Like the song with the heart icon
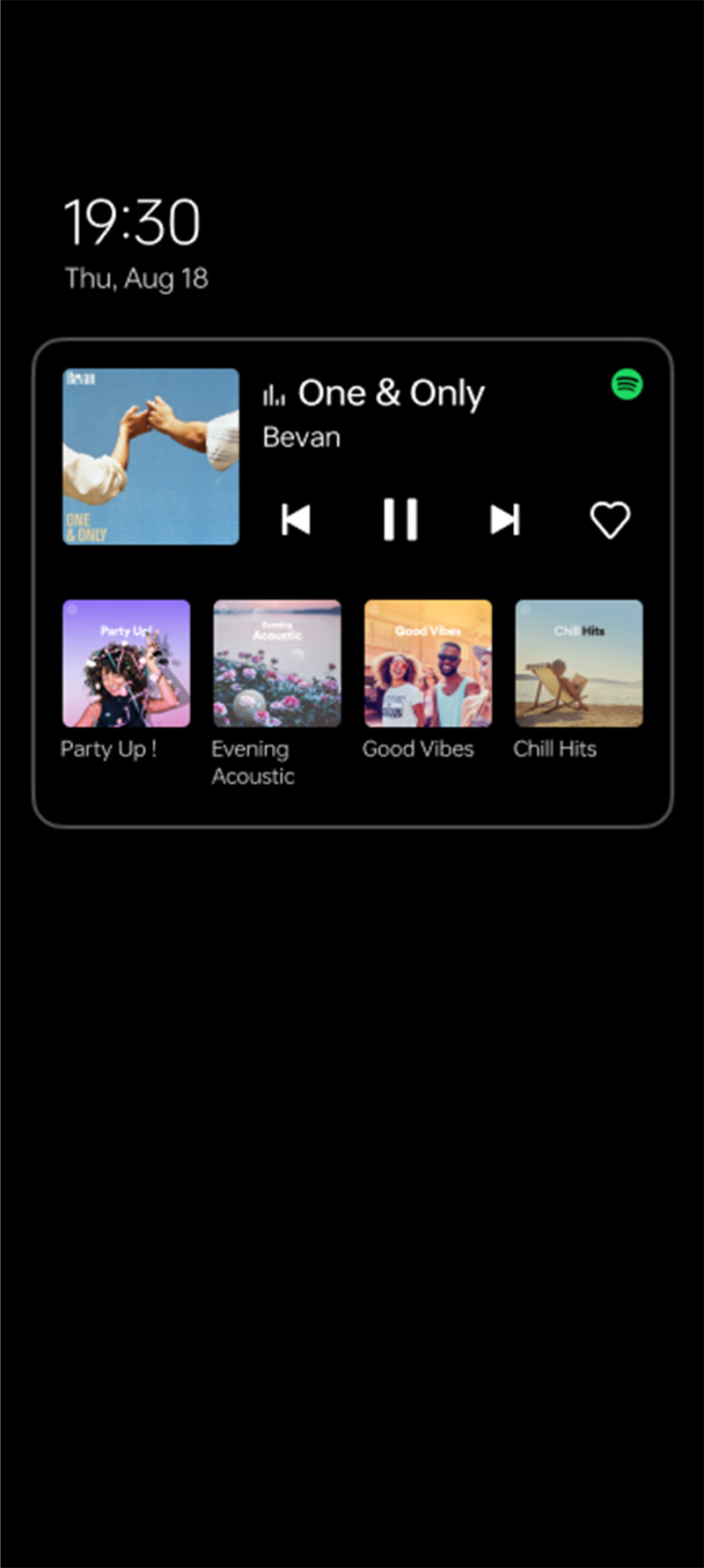Screen dimensions: 704x1568 coord(610,520)
